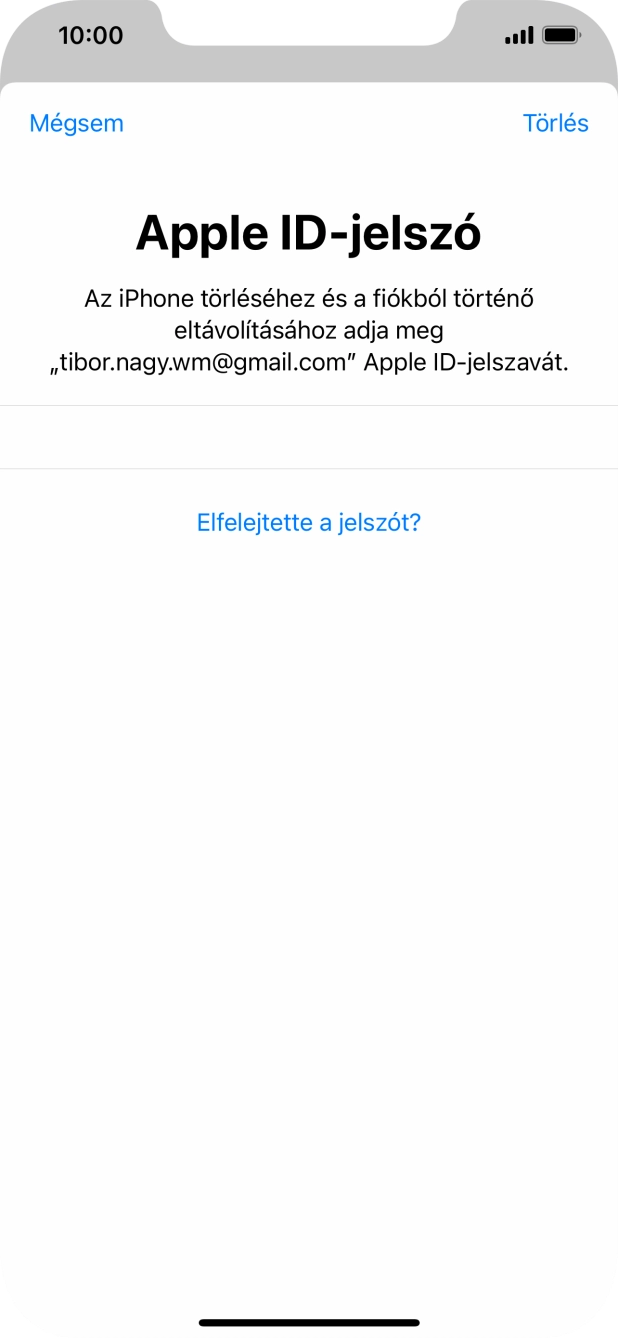
Task: Focus the Apple ID password field
Action: coord(309,437)
